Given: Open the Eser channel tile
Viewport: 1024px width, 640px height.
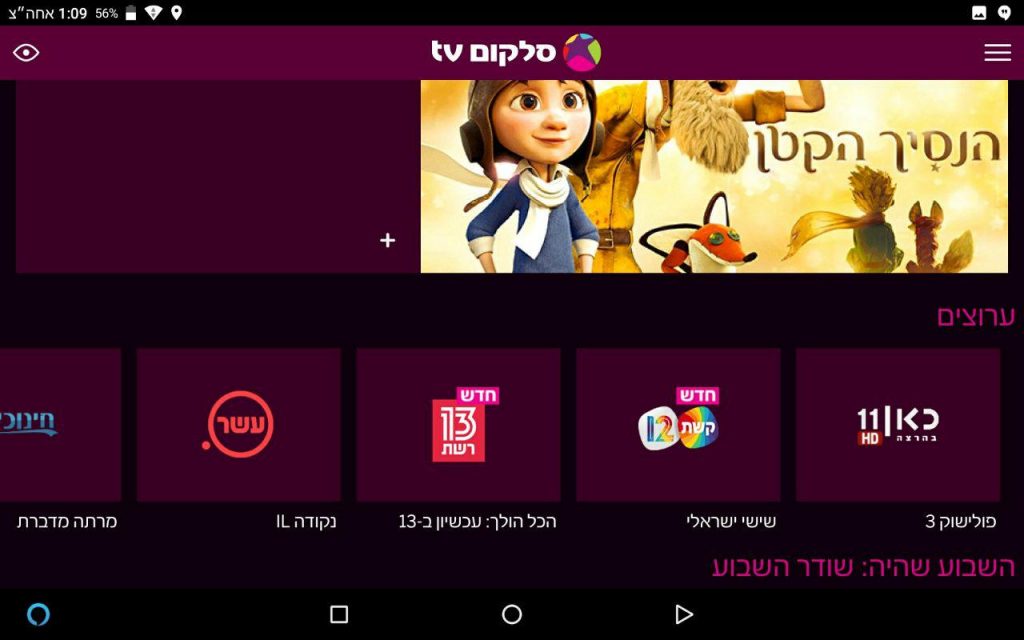Looking at the screenshot, I should (x=238, y=425).
